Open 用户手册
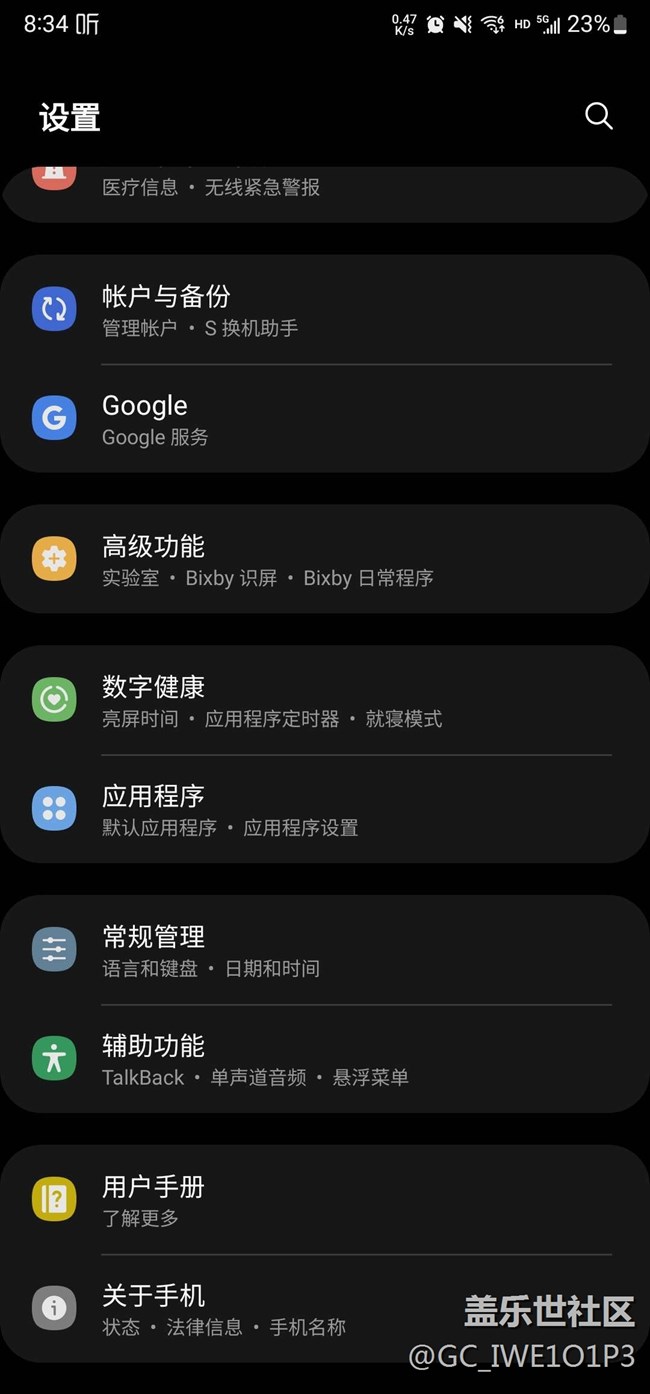The height and width of the screenshot is (1394, 650). (x=325, y=1200)
